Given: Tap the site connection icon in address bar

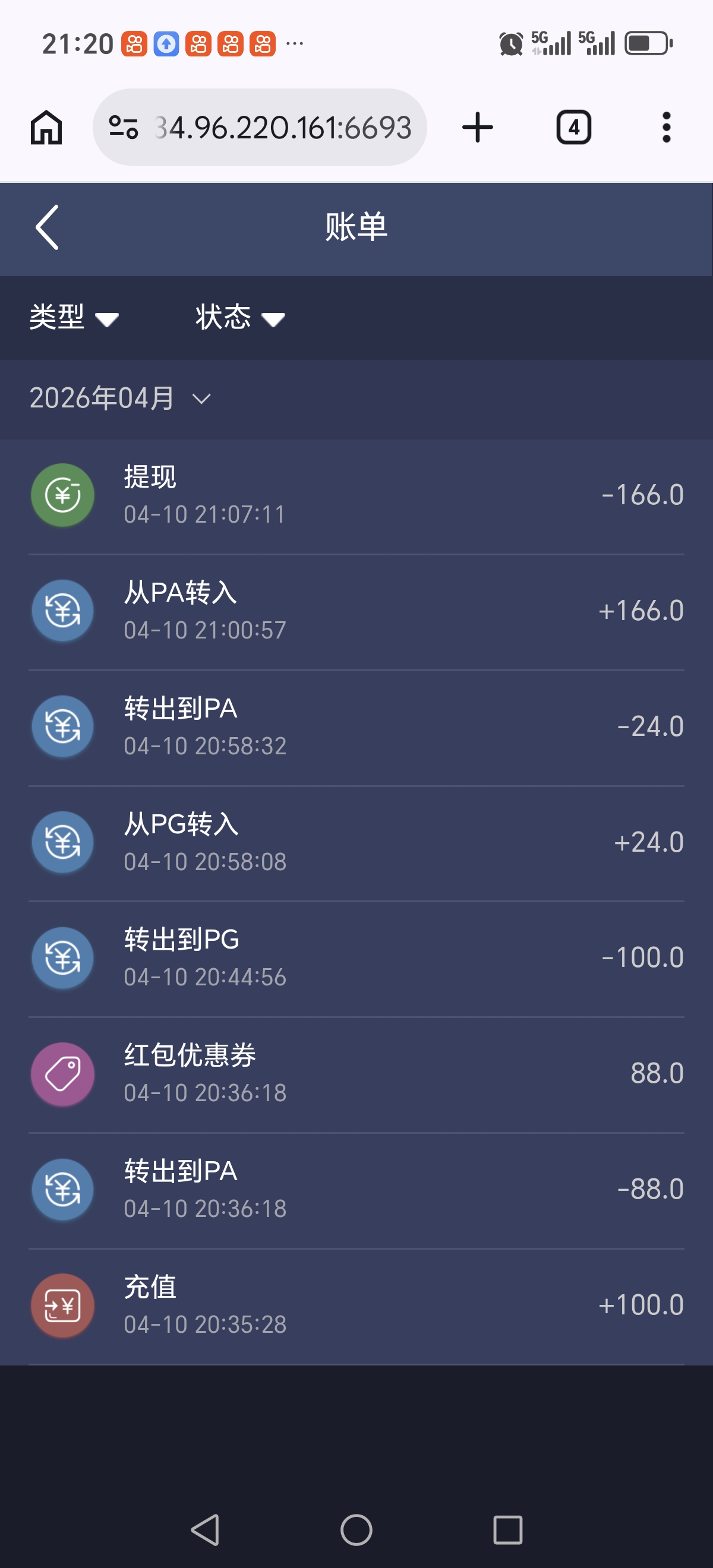Looking at the screenshot, I should 125,127.
